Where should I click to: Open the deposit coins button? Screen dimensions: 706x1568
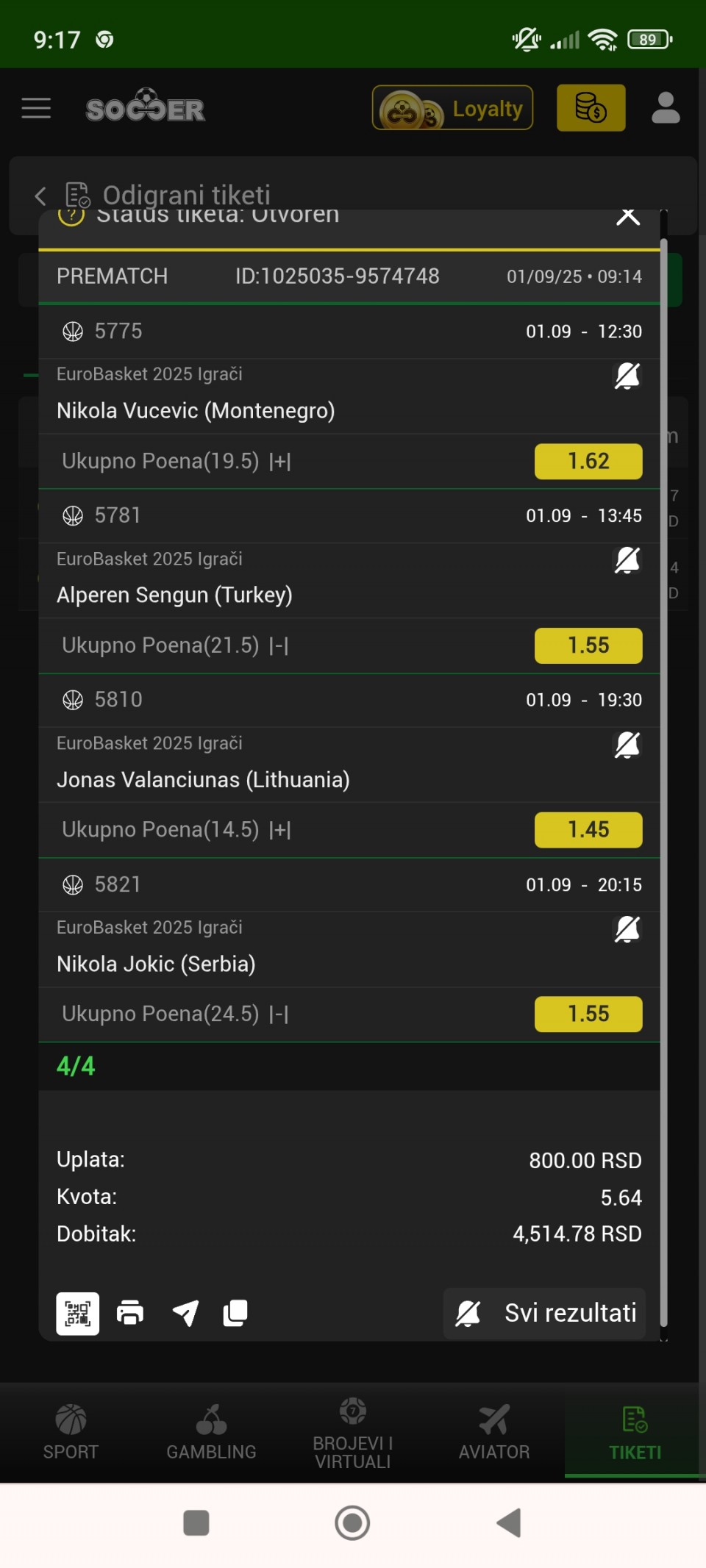click(591, 108)
